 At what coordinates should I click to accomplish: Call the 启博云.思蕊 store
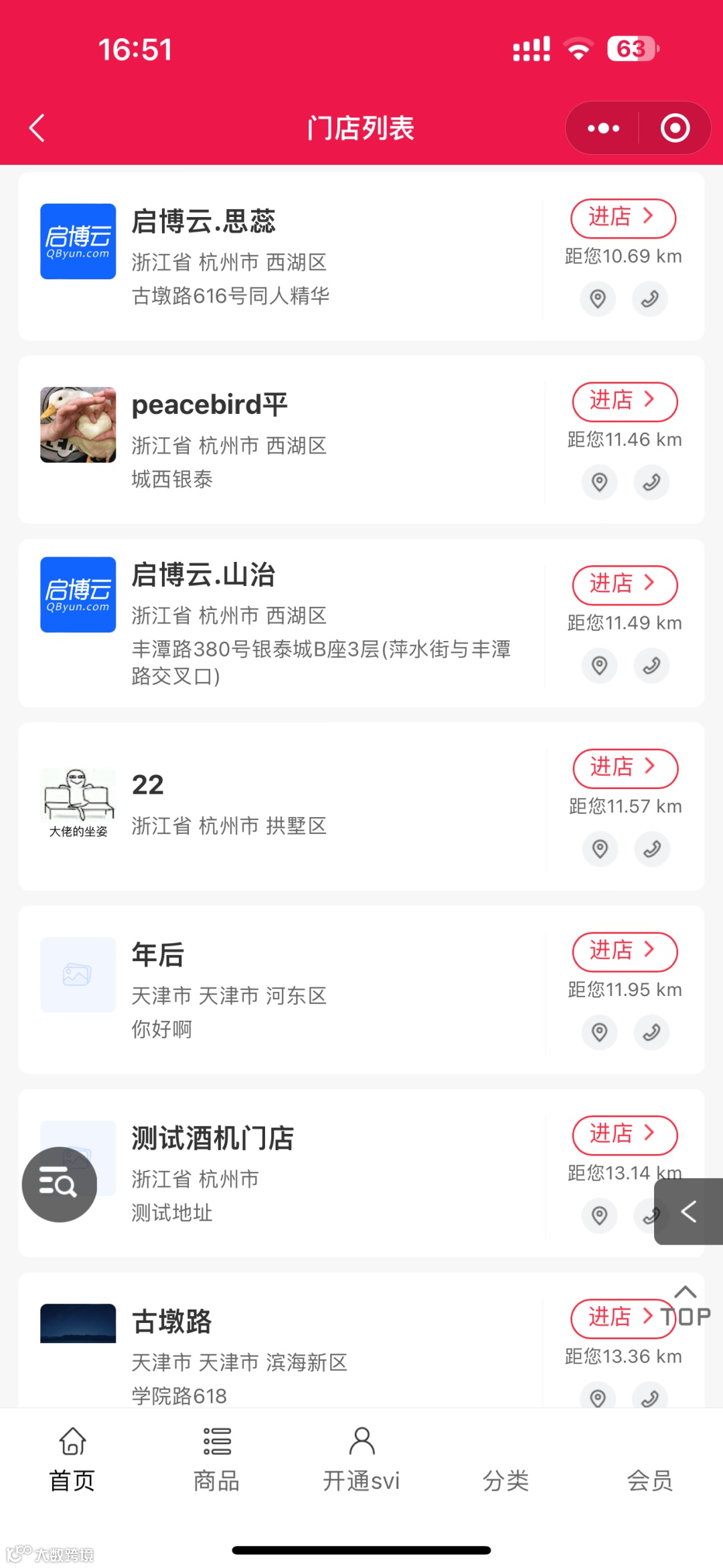click(650, 299)
